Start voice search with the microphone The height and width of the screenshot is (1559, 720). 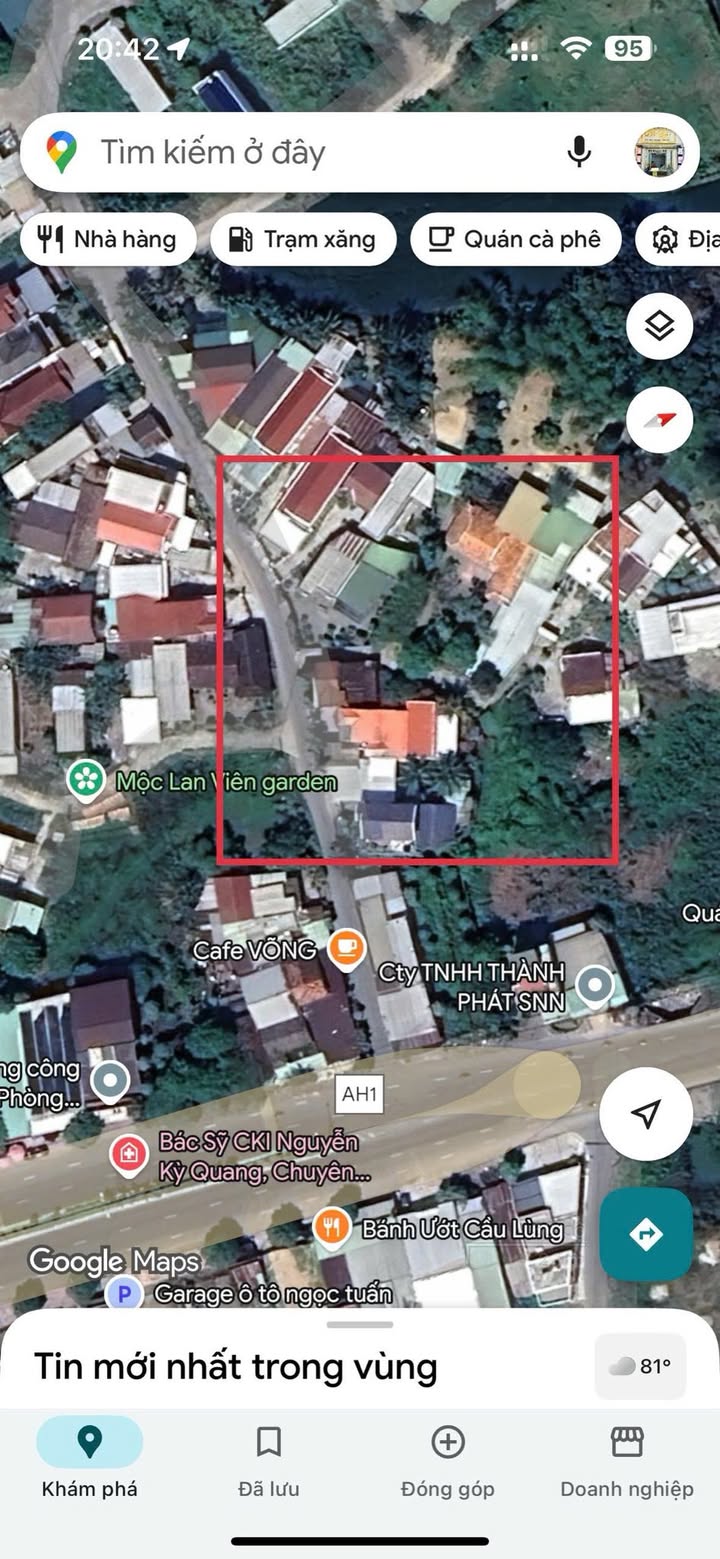(579, 152)
